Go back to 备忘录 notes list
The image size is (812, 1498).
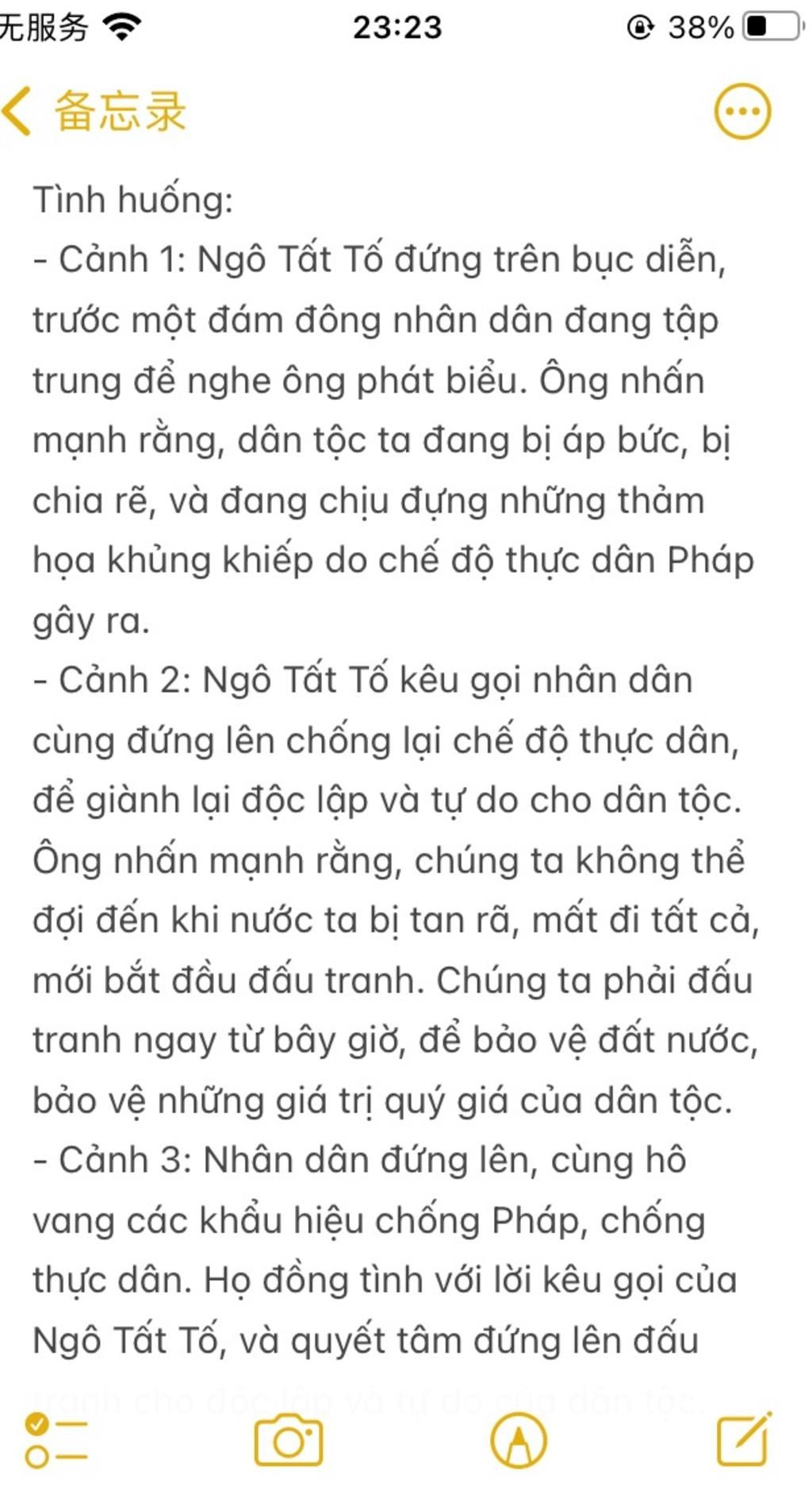94,111
